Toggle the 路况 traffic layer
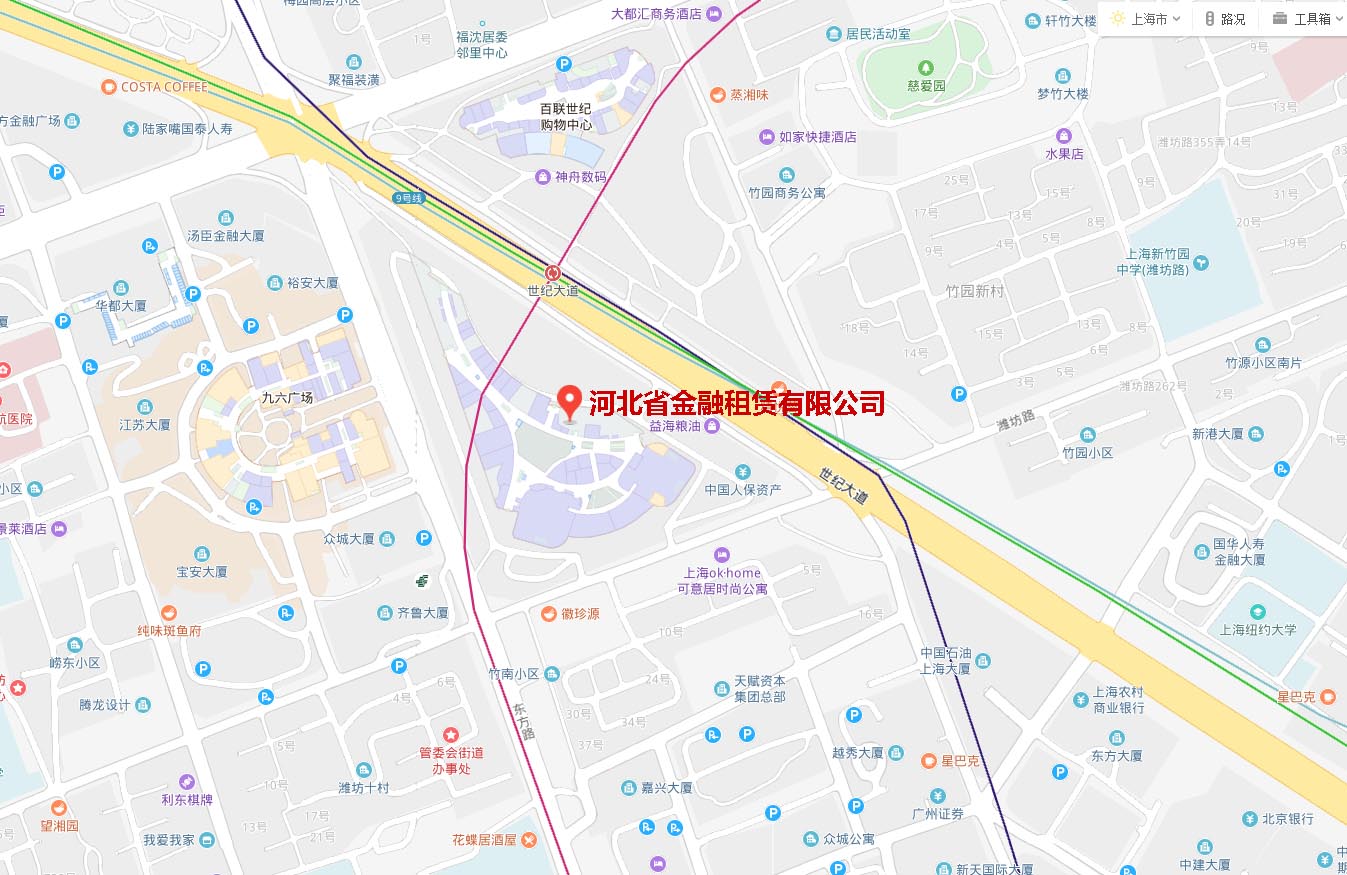This screenshot has width=1347, height=875. (1225, 19)
